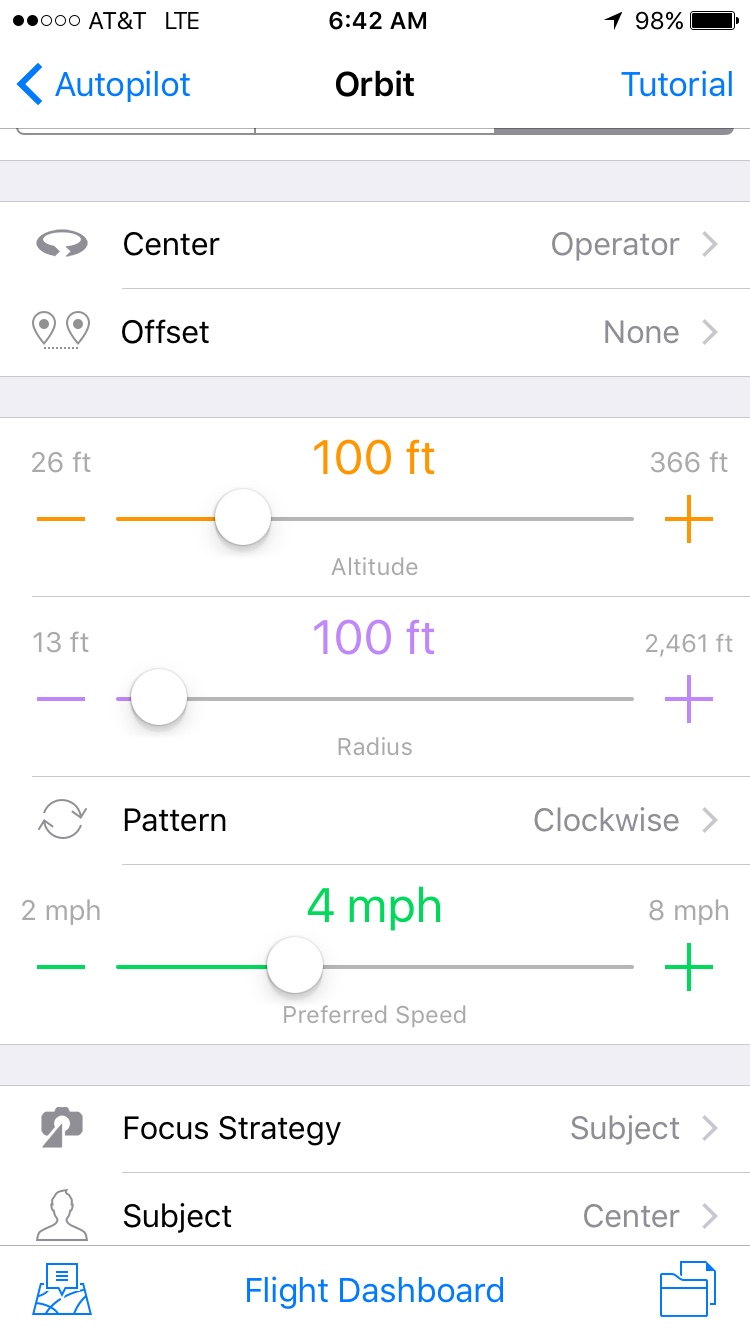This screenshot has width=750, height=1334.
Task: Open the Center setting row
Action: coord(375,245)
